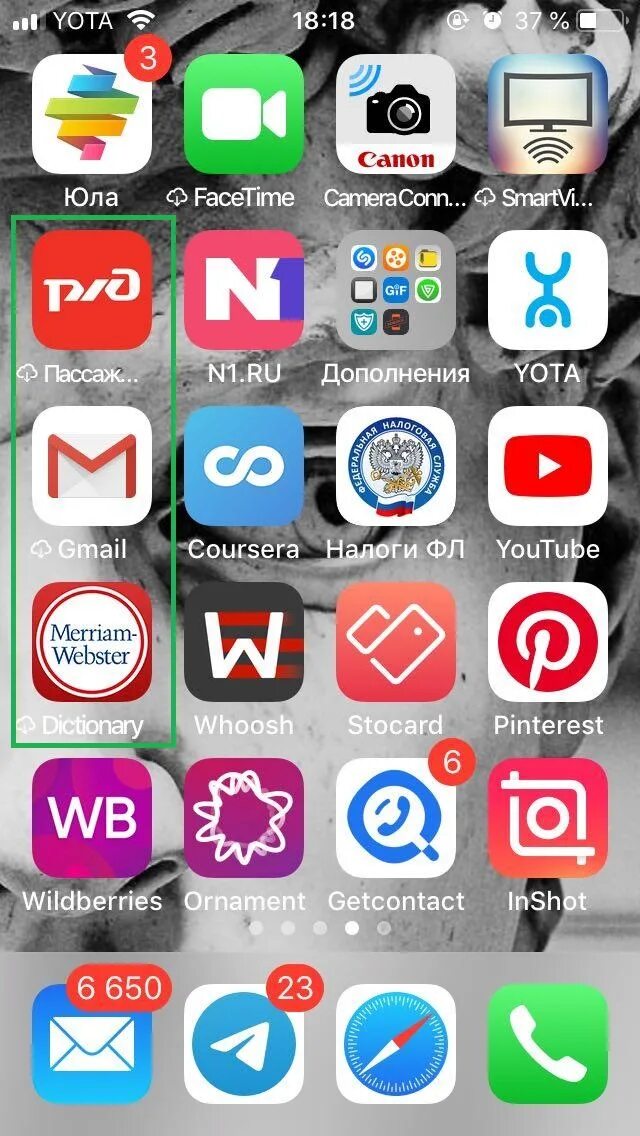Open Getcontact with 6 notifications
This screenshot has width=640, height=1136.
point(396,818)
